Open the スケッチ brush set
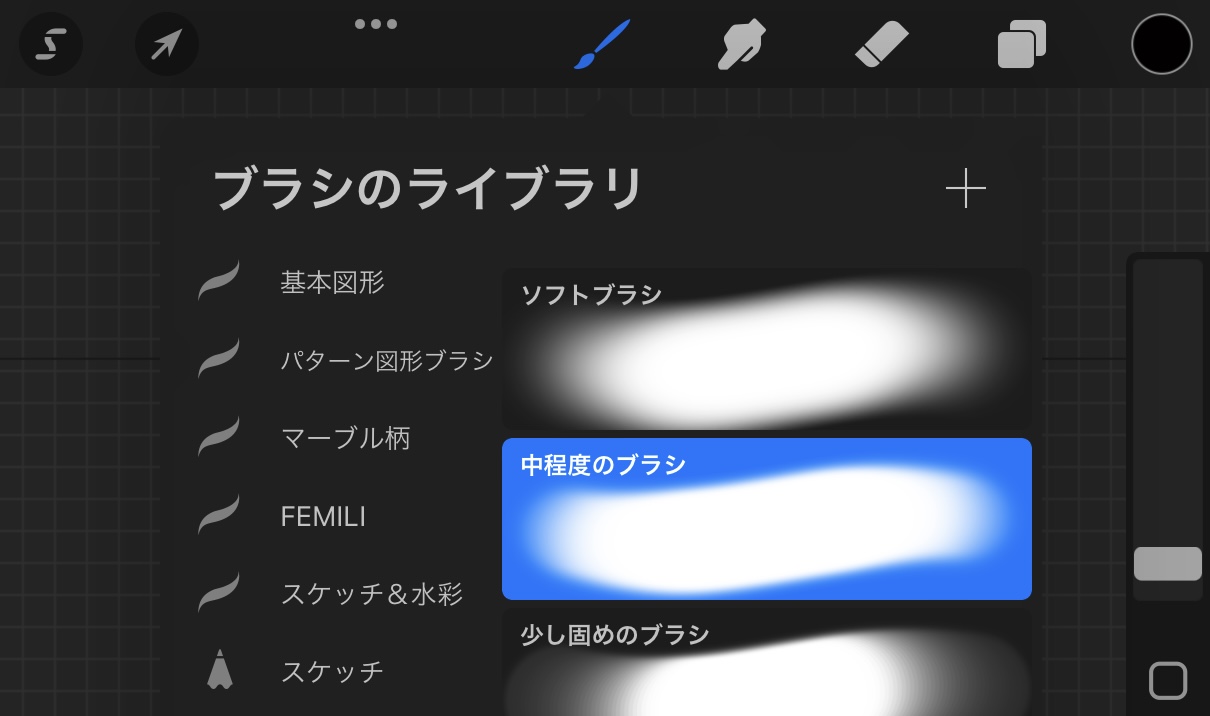This screenshot has width=1210, height=716. (x=332, y=671)
